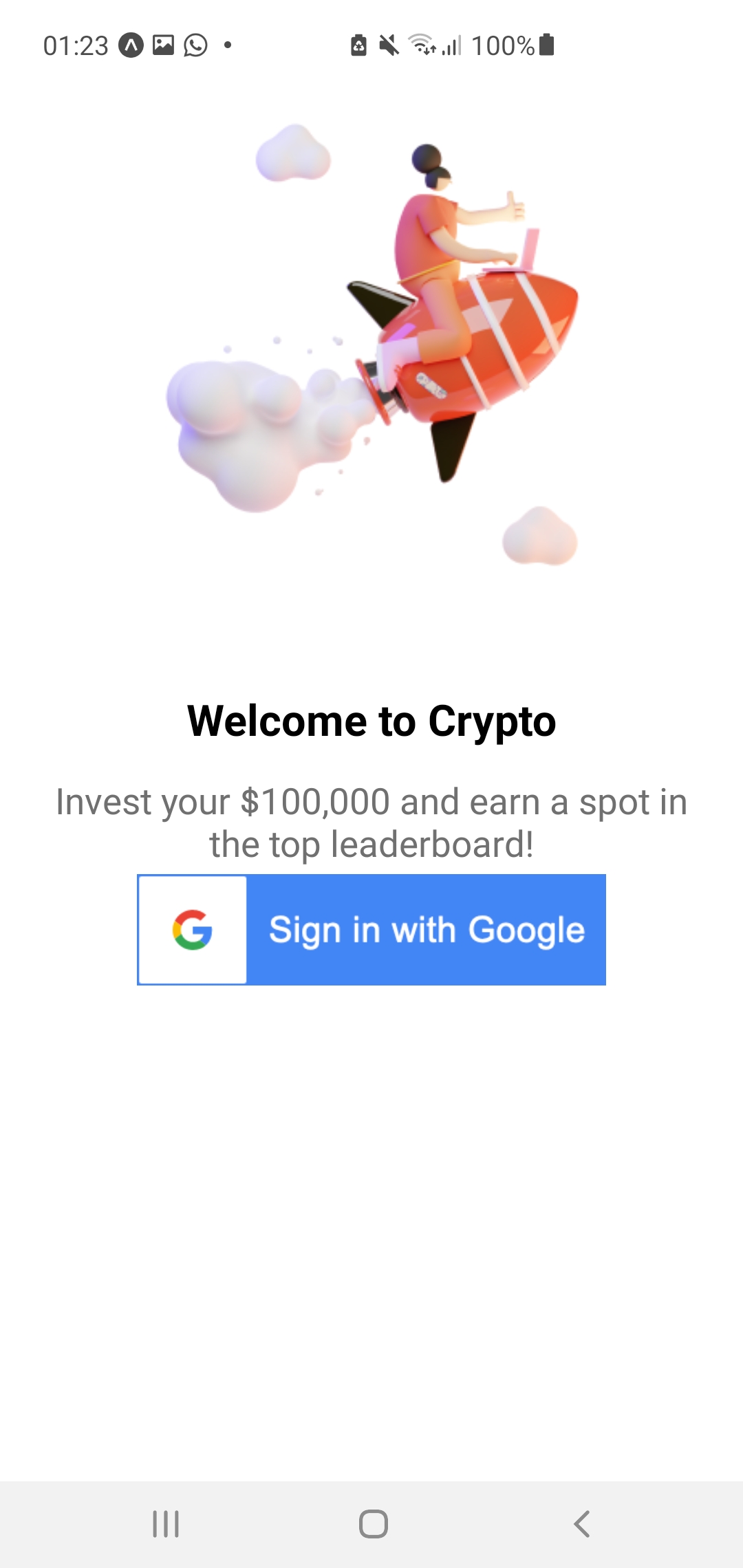Image resolution: width=743 pixels, height=1568 pixels.
Task: Tap the battery percentage indicator
Action: tap(504, 45)
